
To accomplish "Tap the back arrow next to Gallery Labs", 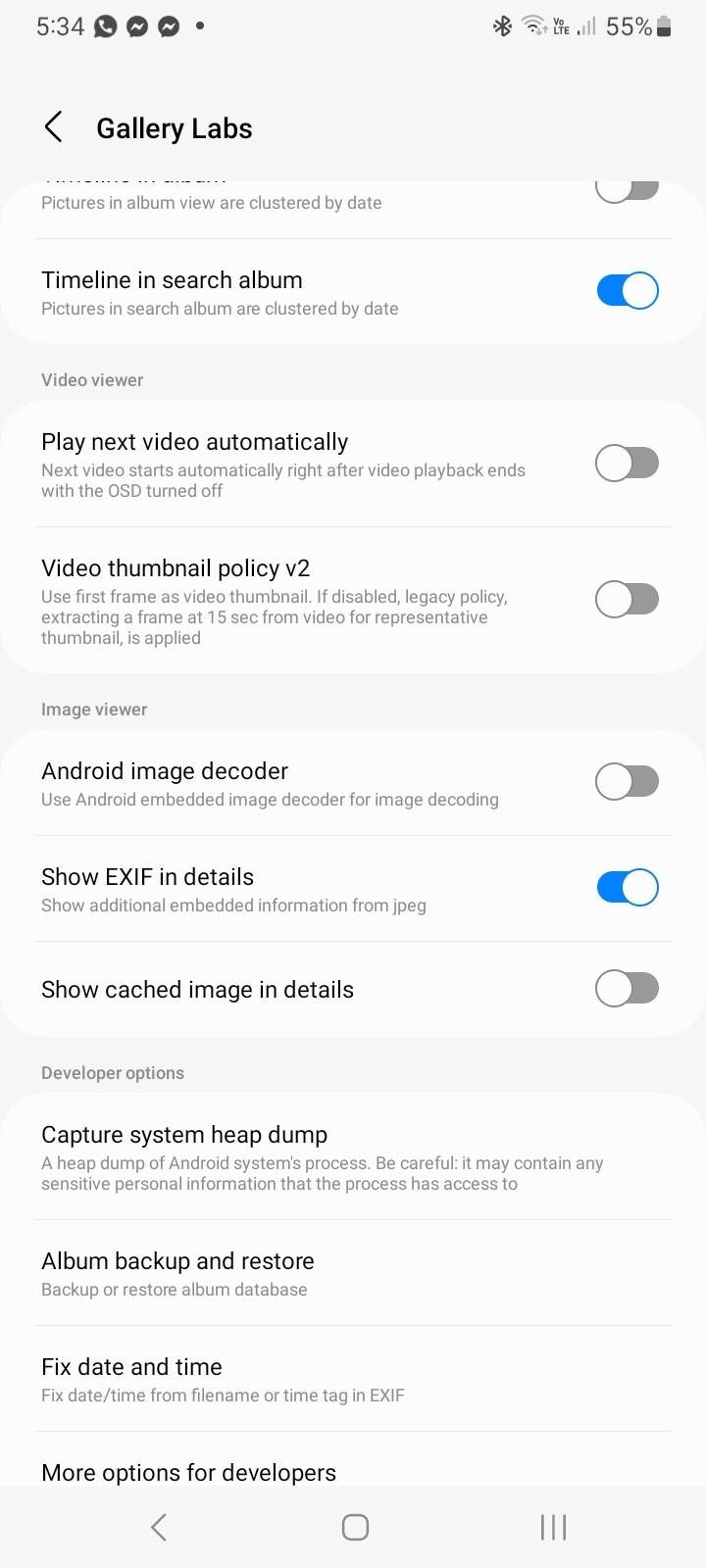I will click(54, 127).
